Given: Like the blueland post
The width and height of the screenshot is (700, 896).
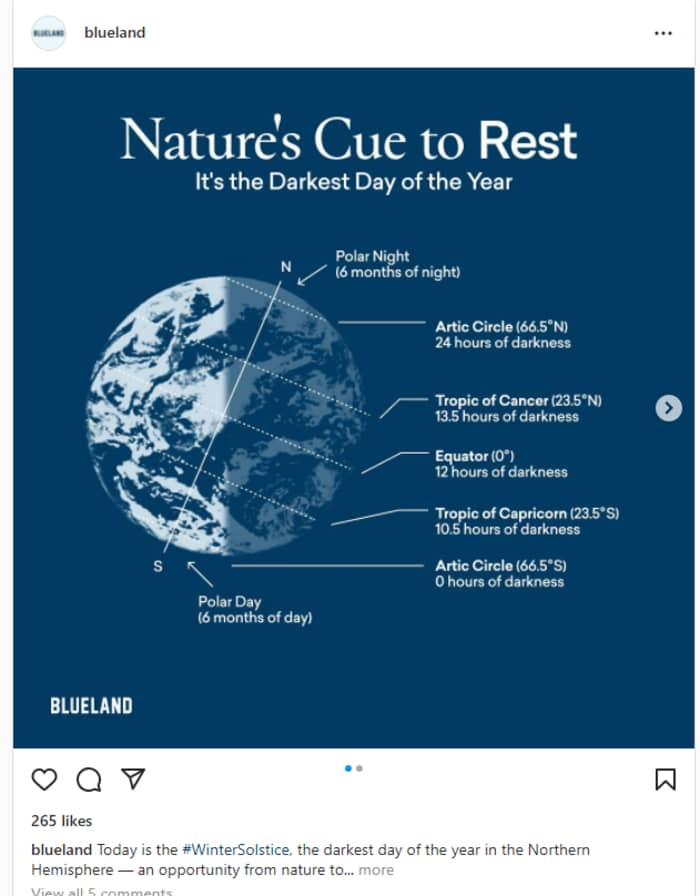Looking at the screenshot, I should coord(44,779).
